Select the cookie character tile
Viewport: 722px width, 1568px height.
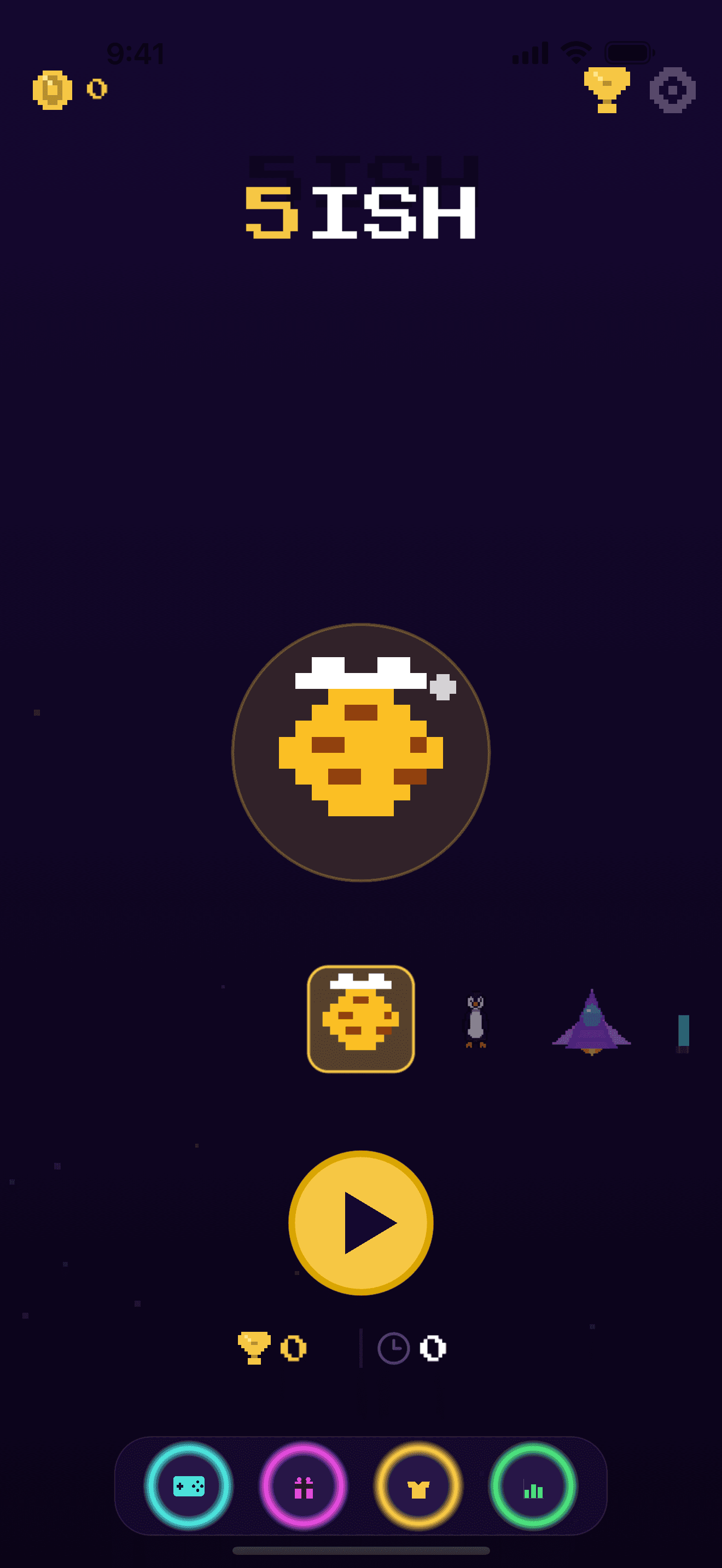click(361, 1019)
